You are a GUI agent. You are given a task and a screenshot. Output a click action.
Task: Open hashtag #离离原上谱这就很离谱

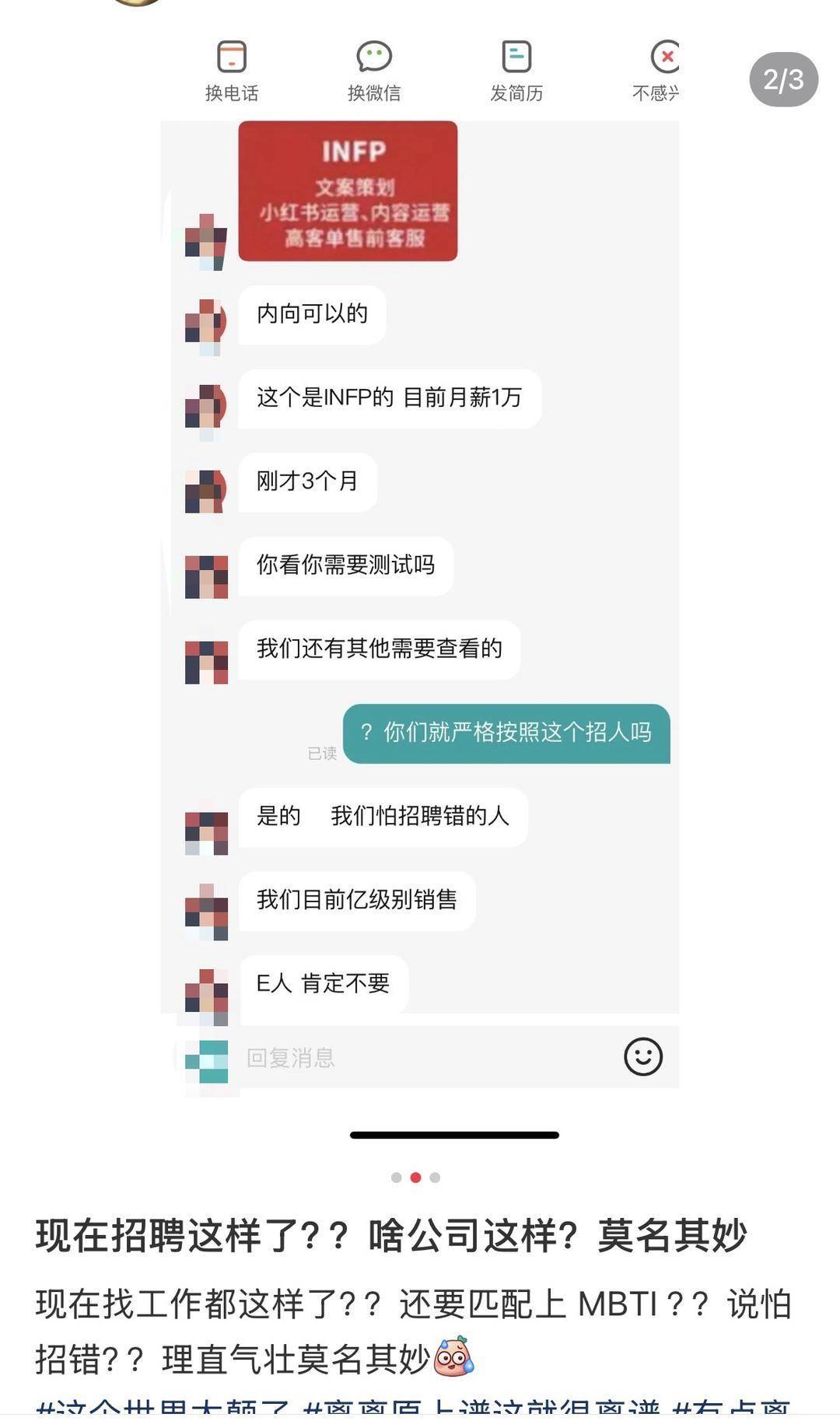click(x=482, y=1409)
